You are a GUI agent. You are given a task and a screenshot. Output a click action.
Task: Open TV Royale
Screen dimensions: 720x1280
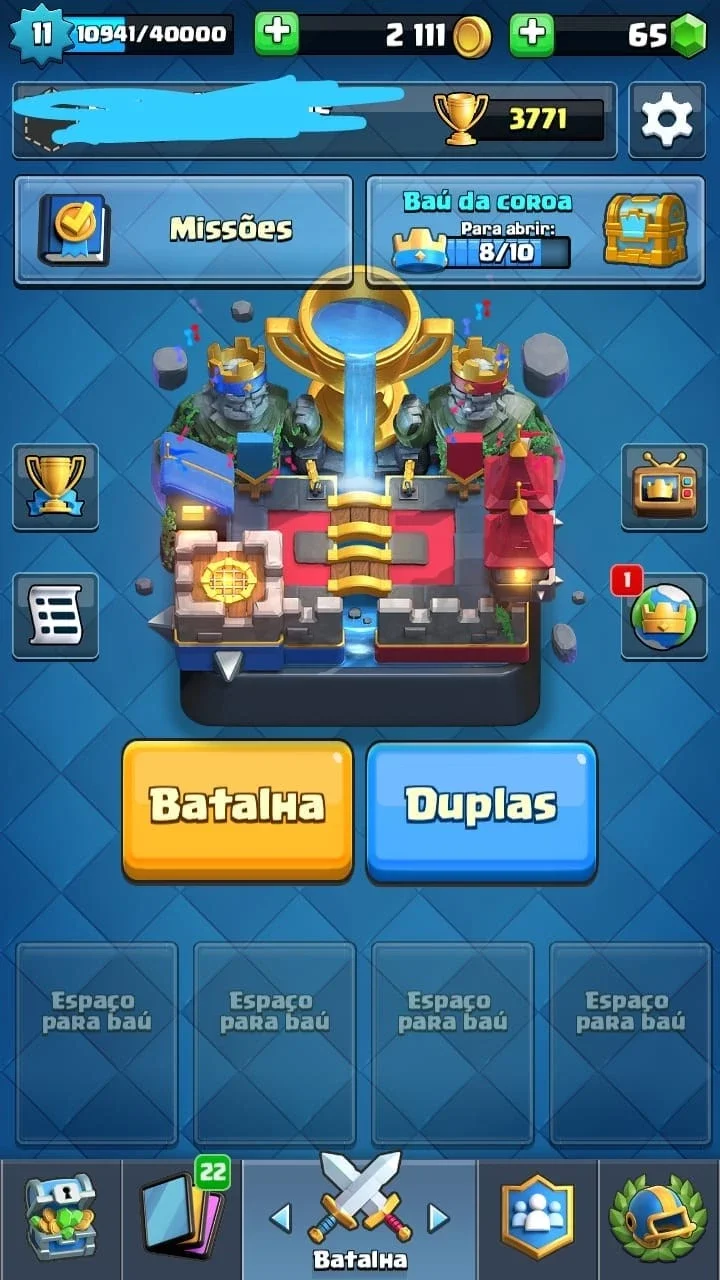(664, 487)
